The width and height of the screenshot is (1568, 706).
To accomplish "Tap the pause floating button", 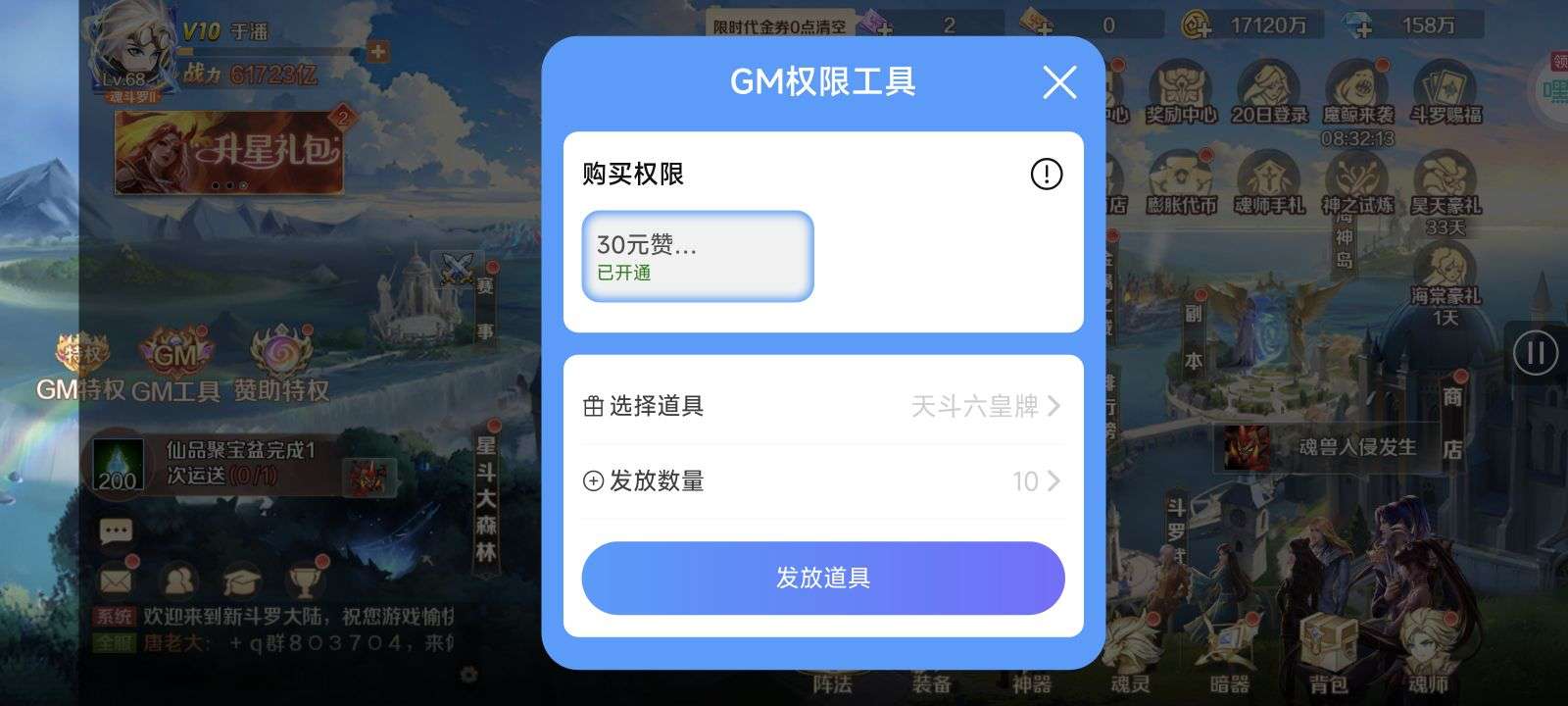I will click(x=1535, y=353).
